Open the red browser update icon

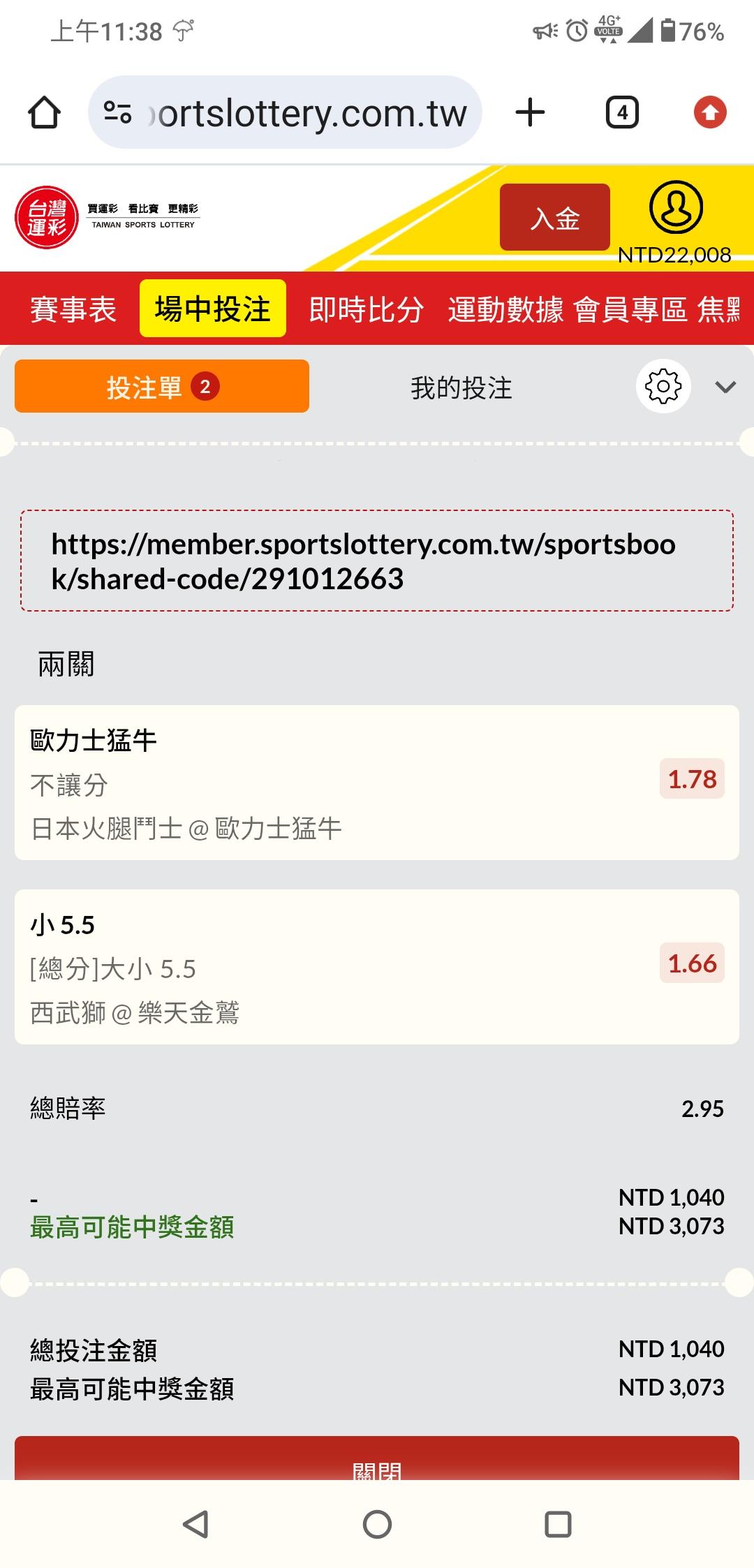coord(710,112)
